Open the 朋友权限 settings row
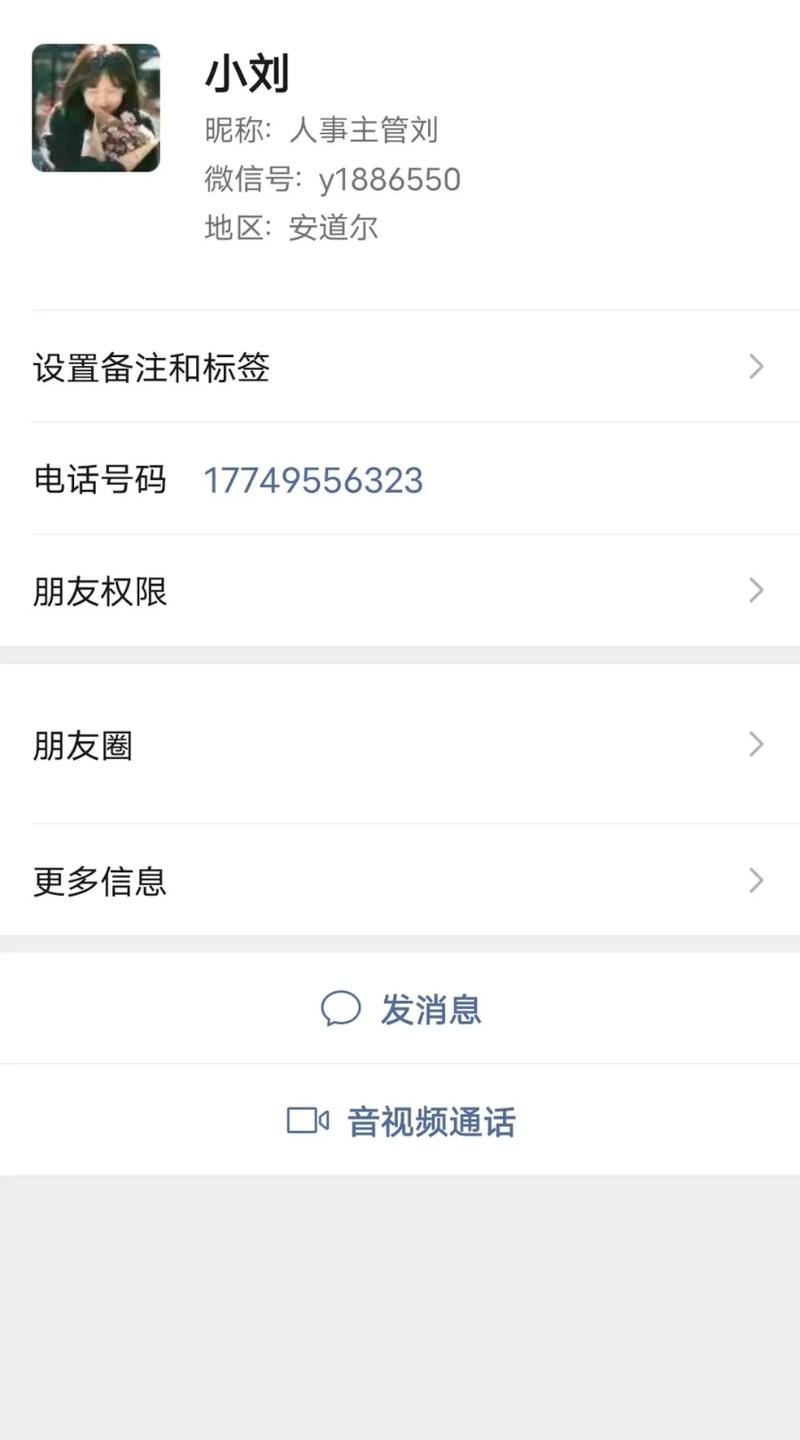 pos(98,591)
